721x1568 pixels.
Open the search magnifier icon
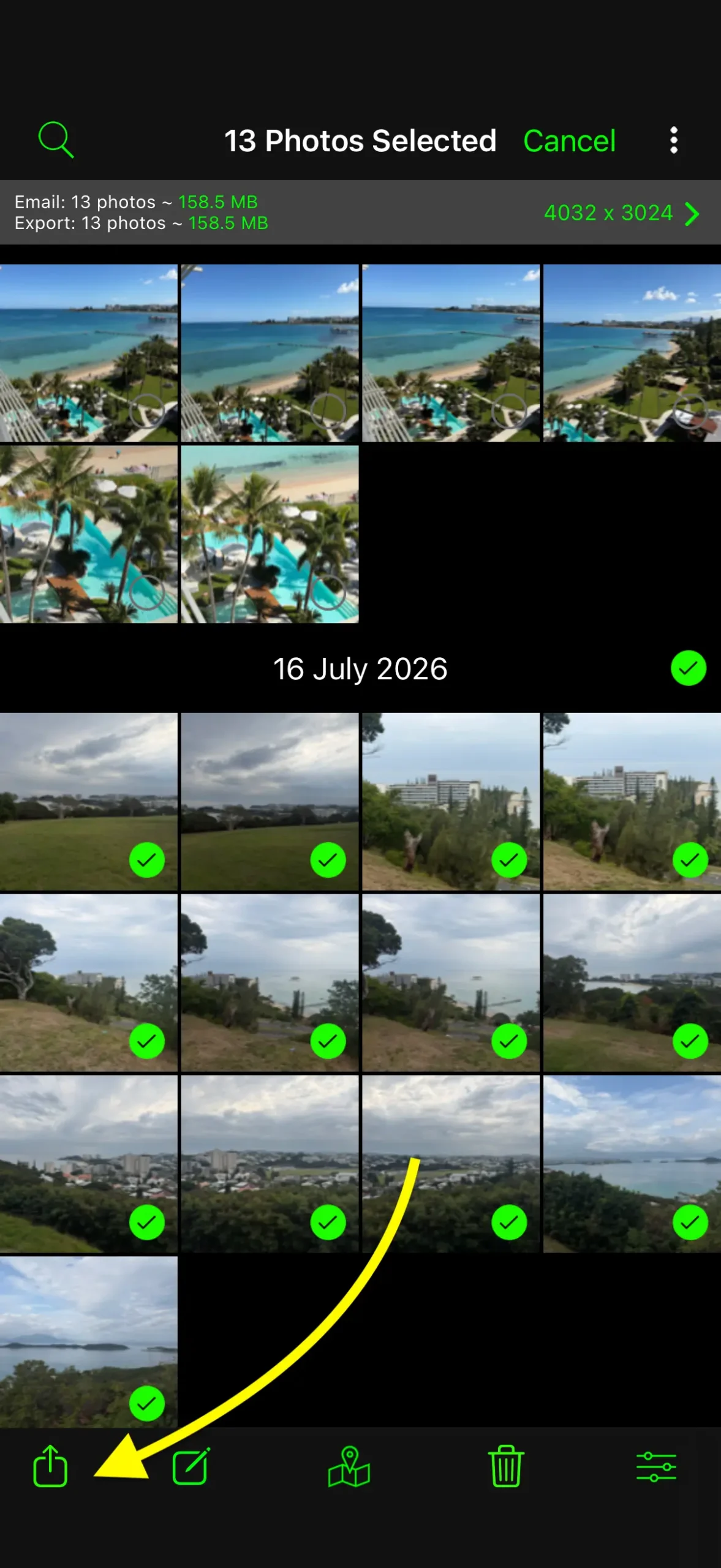(56, 140)
